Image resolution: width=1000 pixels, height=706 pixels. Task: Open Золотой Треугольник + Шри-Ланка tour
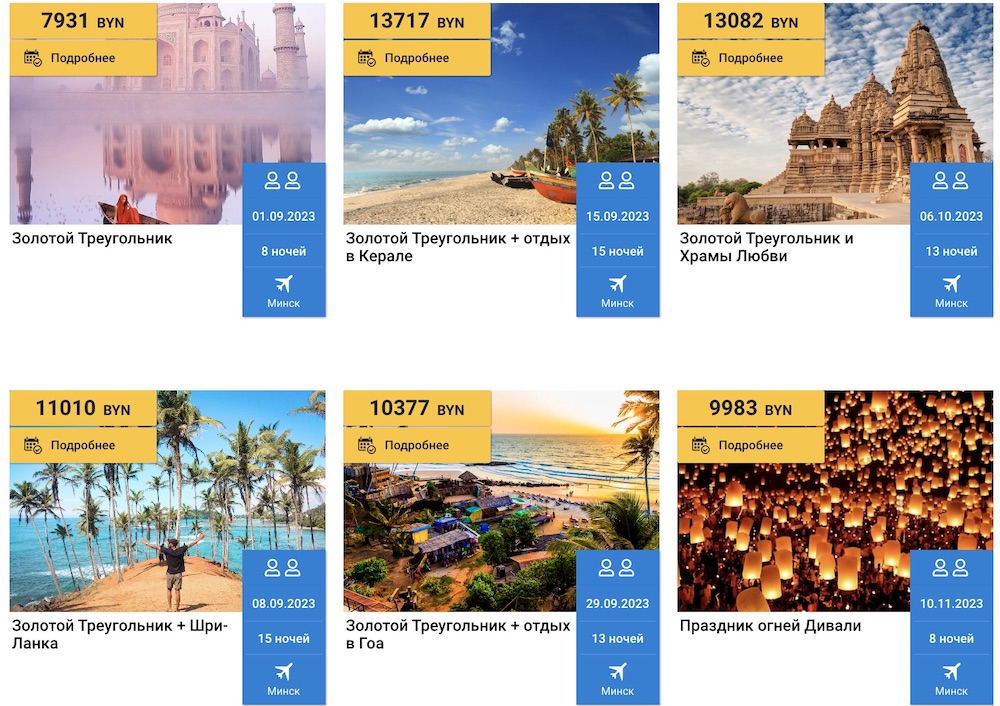119,634
